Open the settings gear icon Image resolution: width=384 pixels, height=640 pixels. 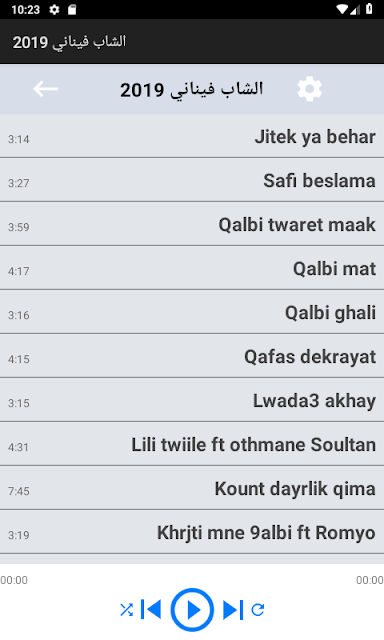pos(309,89)
